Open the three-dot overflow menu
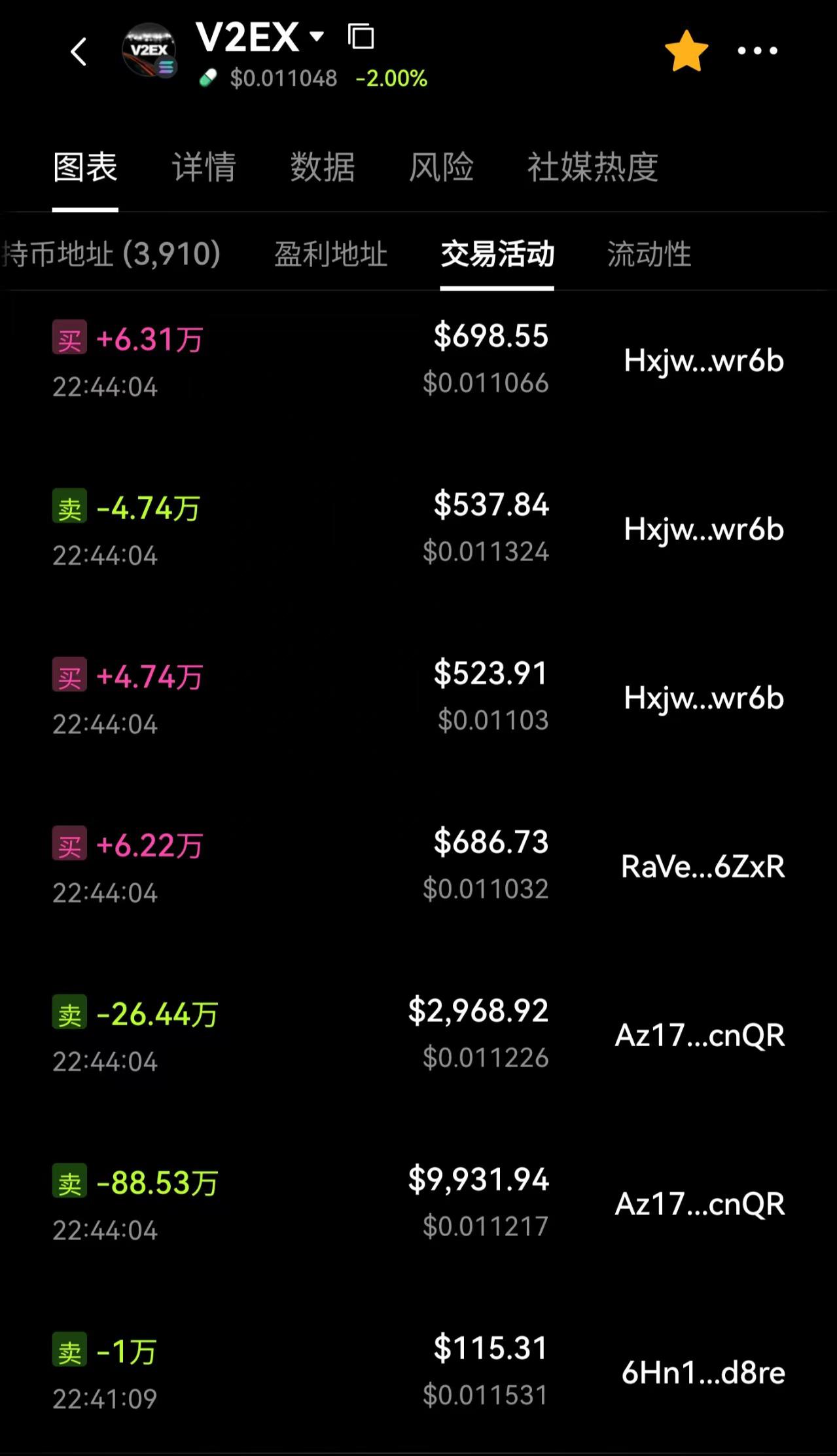This screenshot has height=1456, width=837. (757, 51)
